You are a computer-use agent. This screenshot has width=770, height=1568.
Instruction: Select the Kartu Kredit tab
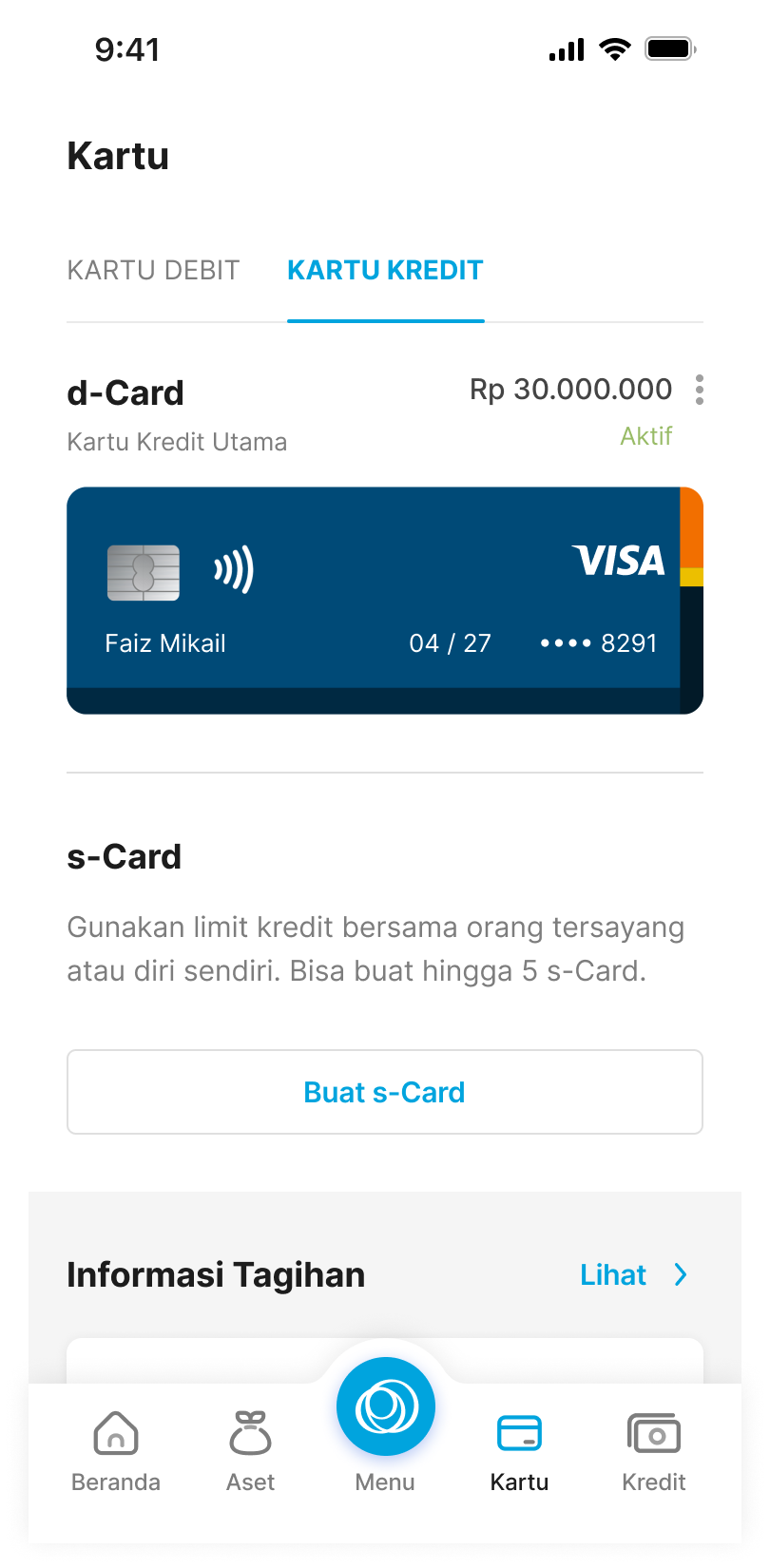click(385, 271)
